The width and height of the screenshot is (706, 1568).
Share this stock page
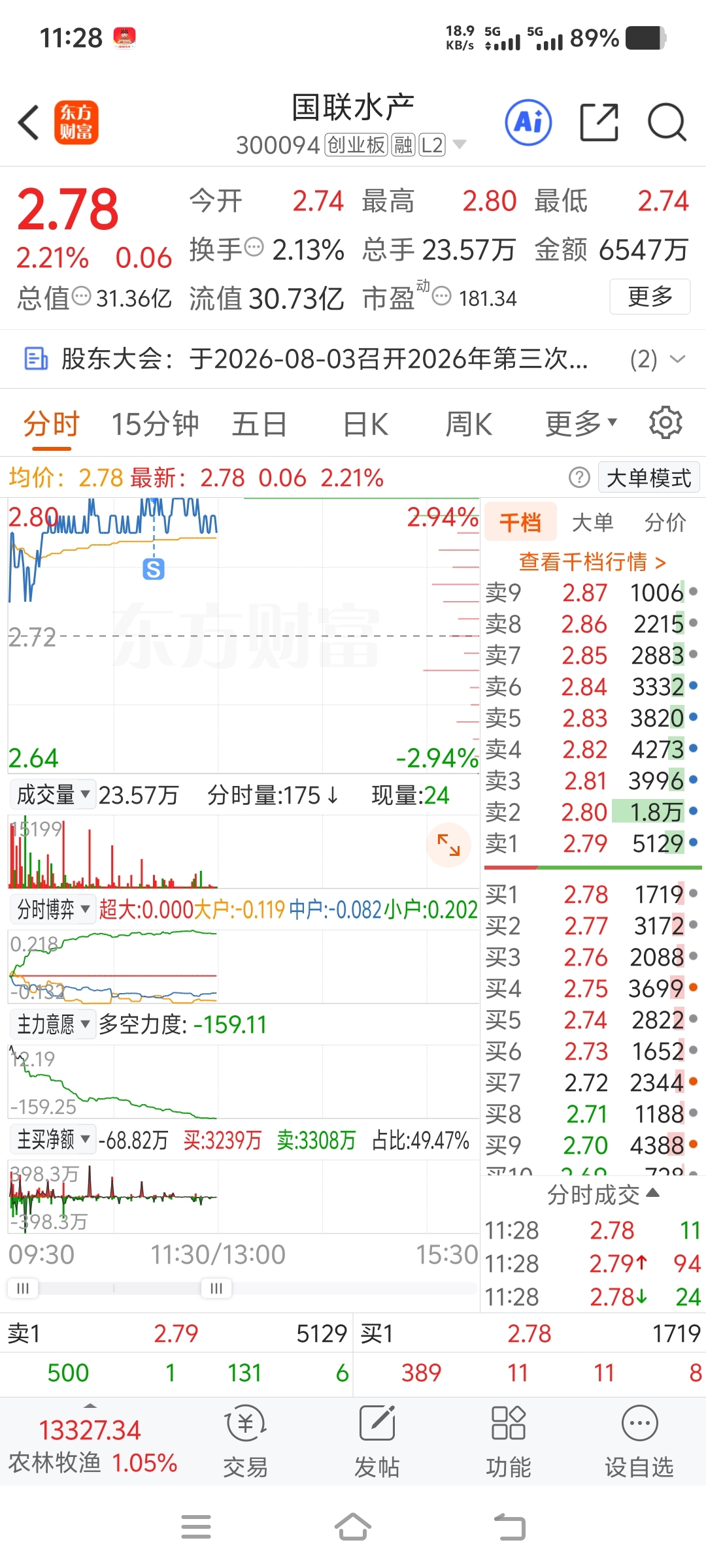[599, 122]
